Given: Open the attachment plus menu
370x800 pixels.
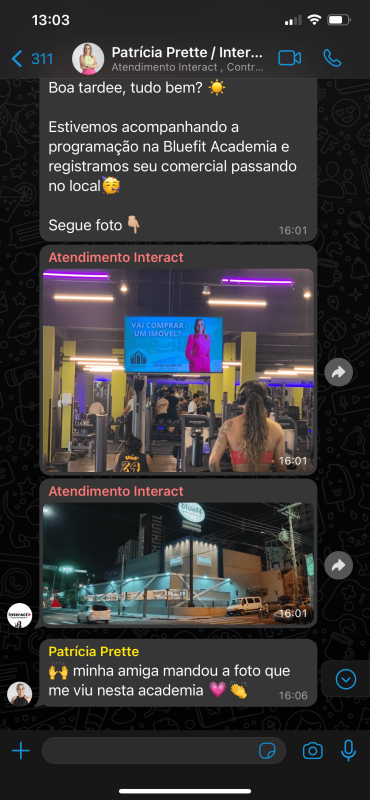Looking at the screenshot, I should tap(21, 751).
